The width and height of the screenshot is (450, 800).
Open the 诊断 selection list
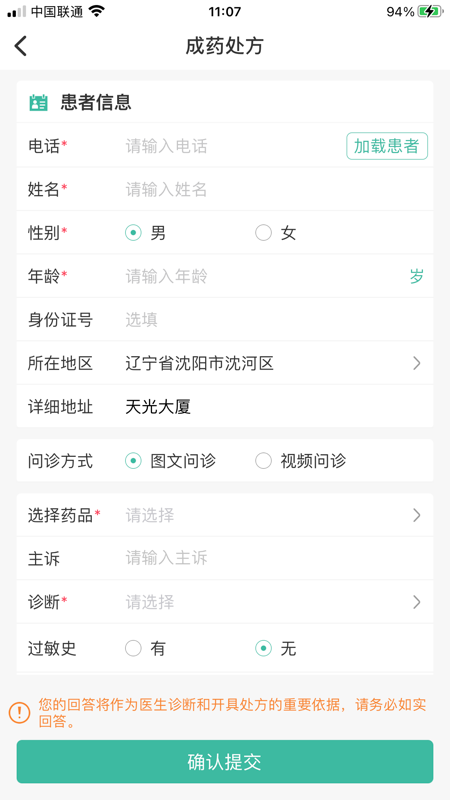click(x=225, y=602)
